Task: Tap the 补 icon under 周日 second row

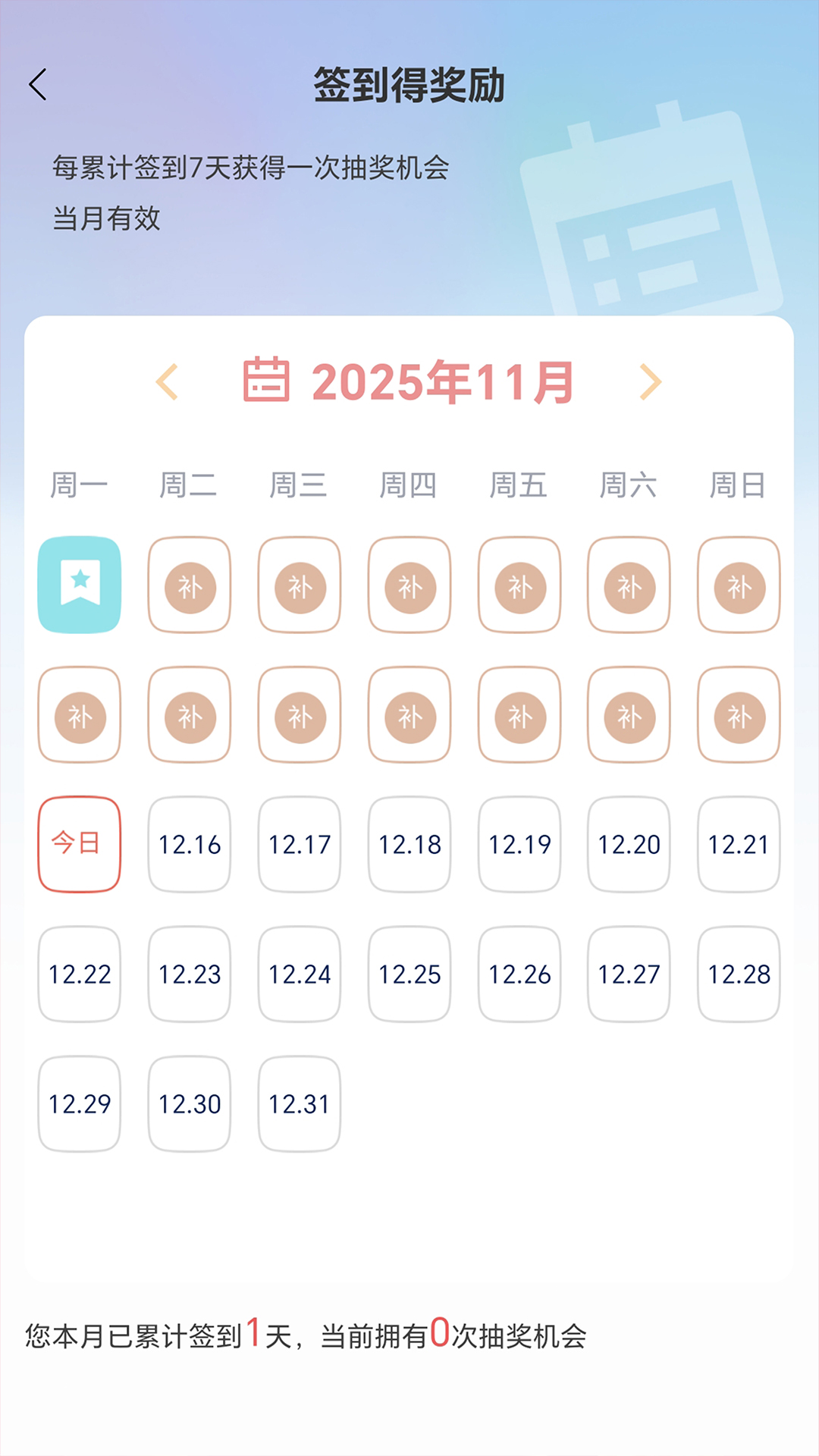Action: 738,714
